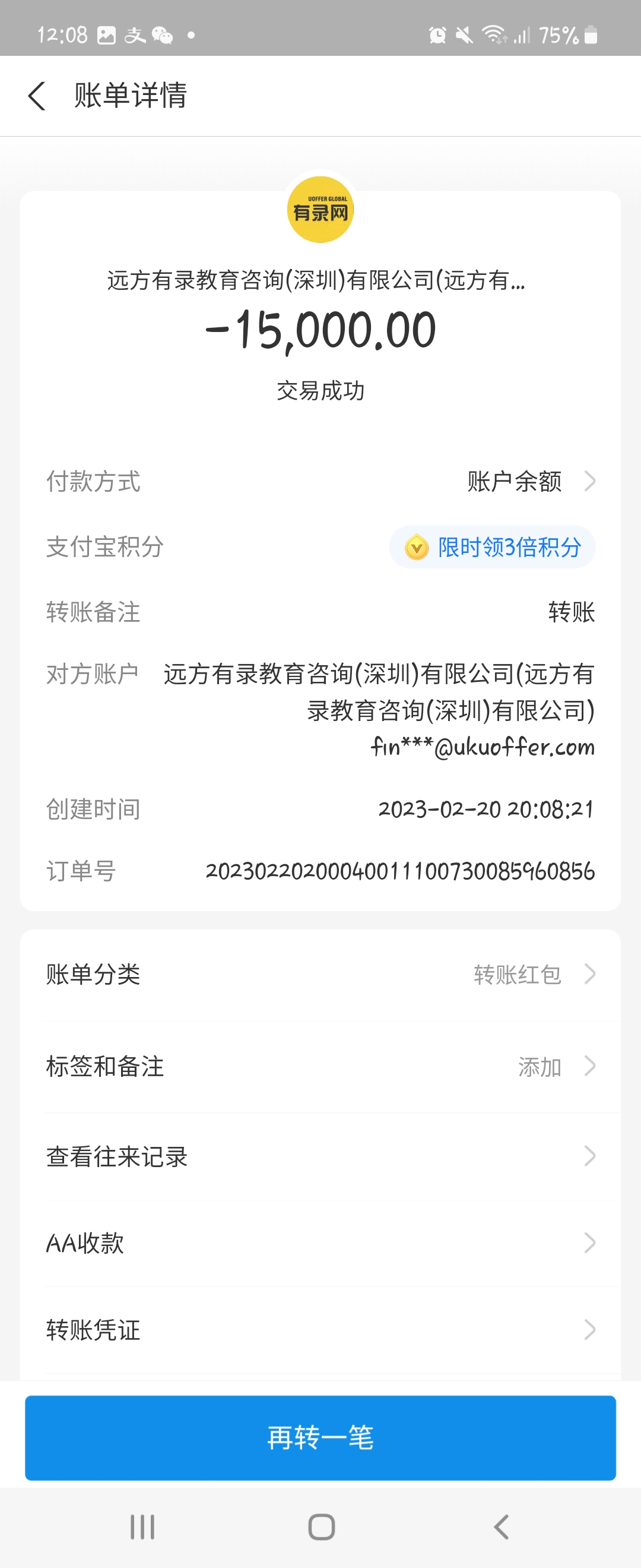Open the 有录网 payee avatar
The width and height of the screenshot is (641, 1568).
[x=320, y=210]
